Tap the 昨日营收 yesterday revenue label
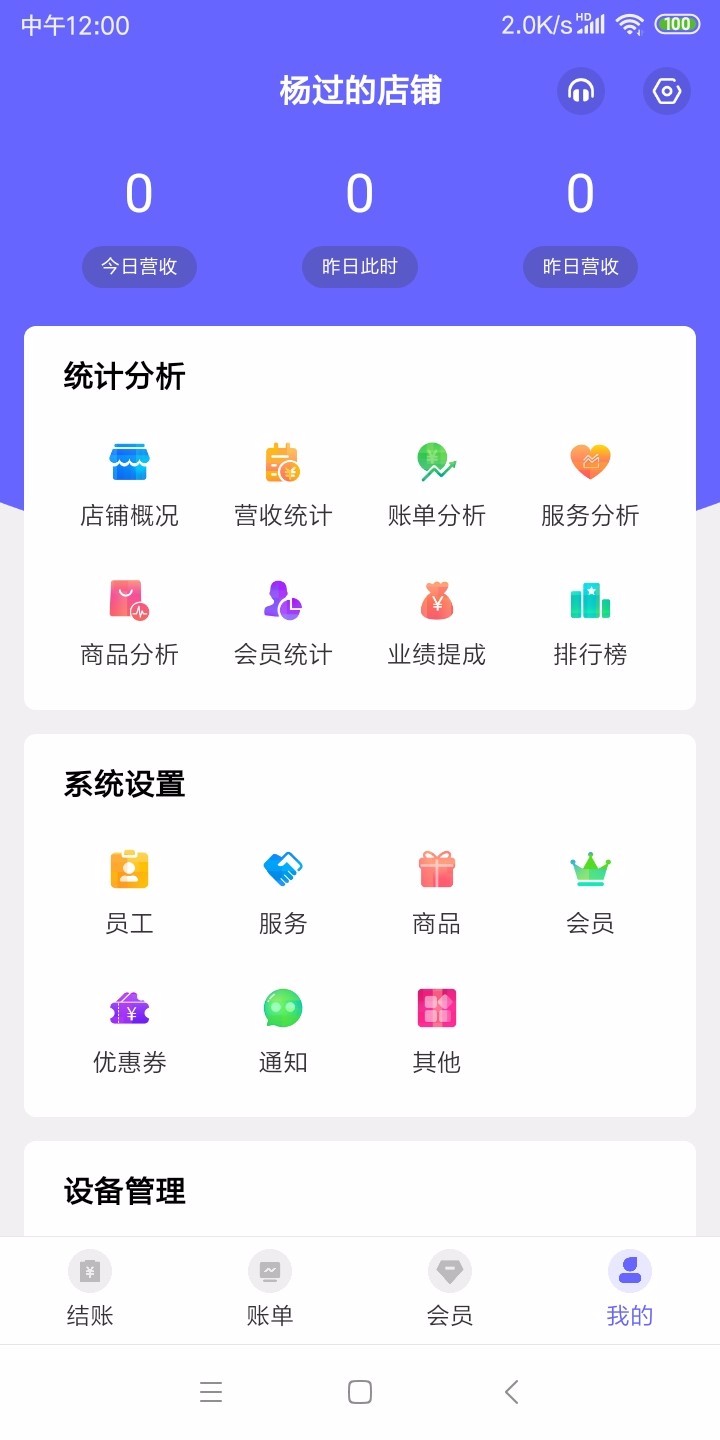Viewport: 720px width, 1440px height. pos(580,267)
